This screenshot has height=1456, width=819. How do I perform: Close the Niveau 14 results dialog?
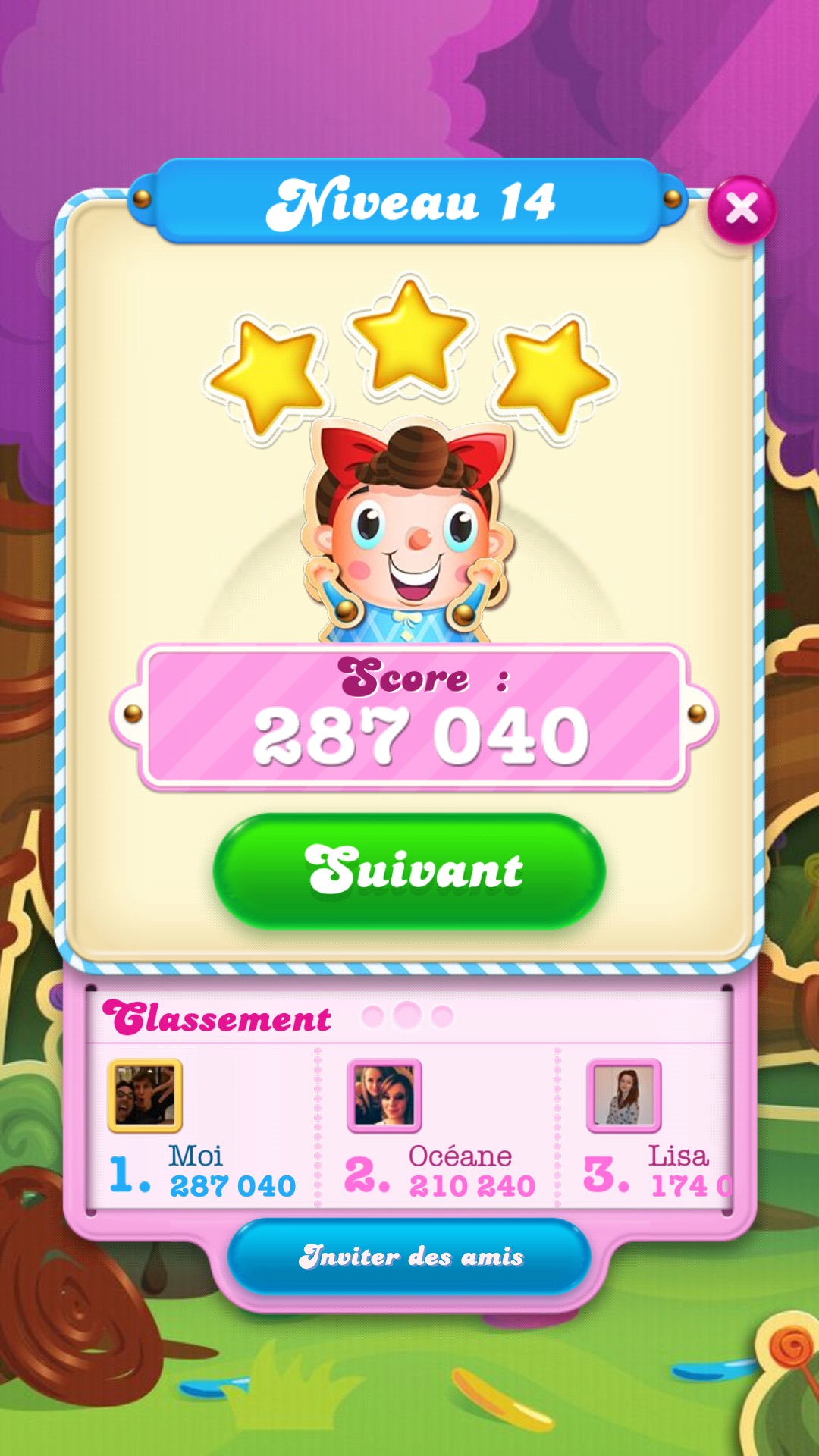[x=741, y=209]
